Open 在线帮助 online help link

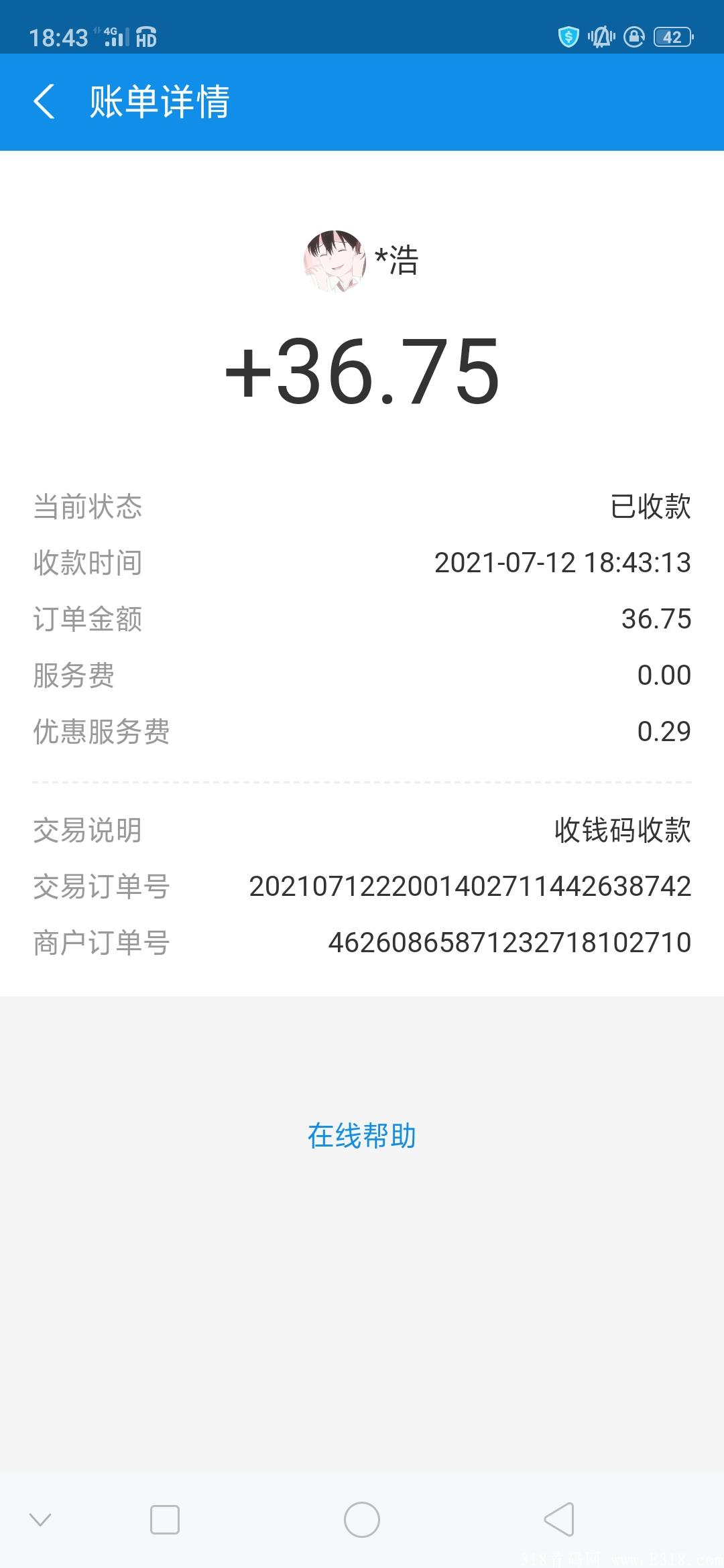(362, 1134)
